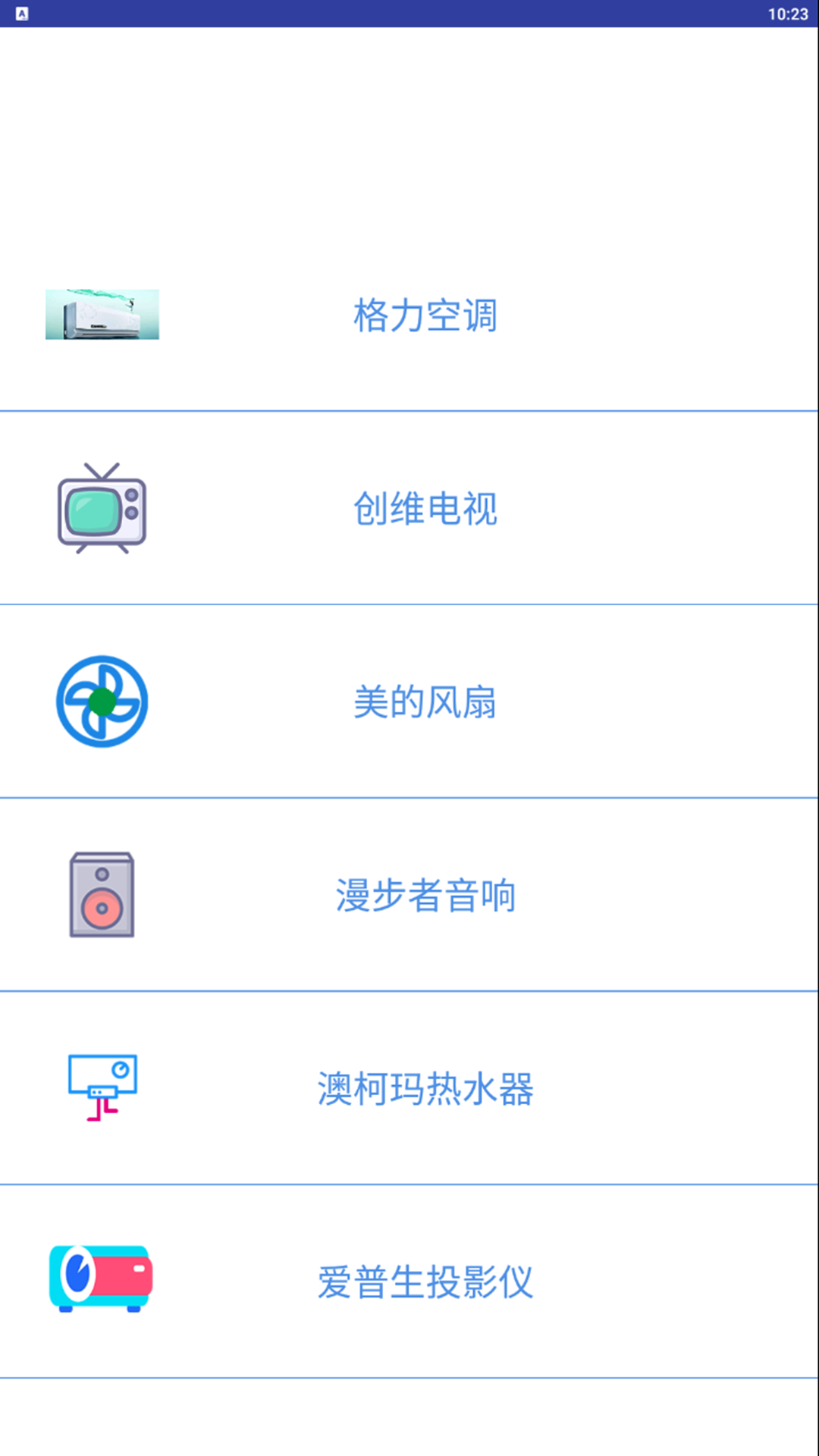Tap the second device row in the list
The width and height of the screenshot is (819, 1456).
[x=409, y=508]
